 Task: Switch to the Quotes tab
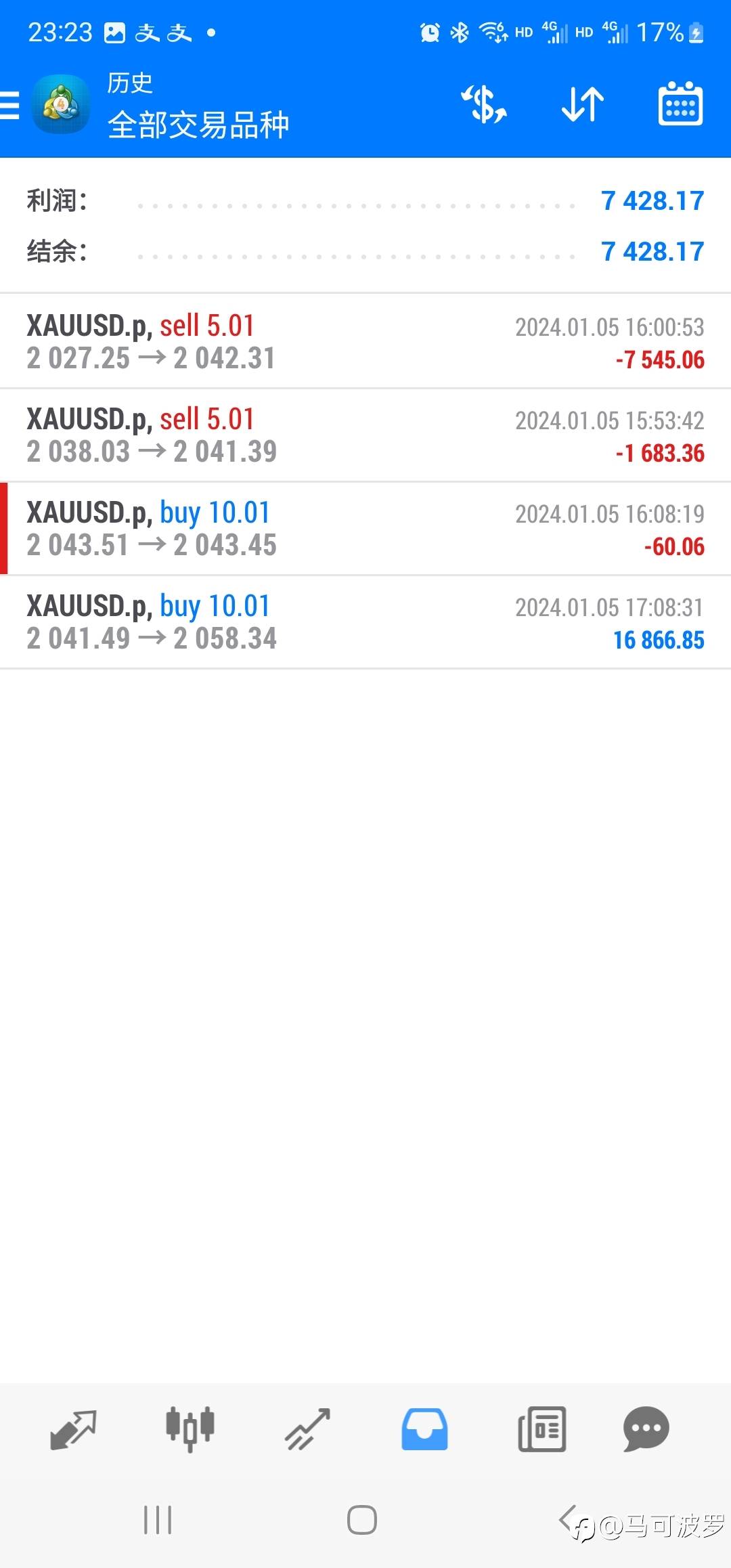73,1429
